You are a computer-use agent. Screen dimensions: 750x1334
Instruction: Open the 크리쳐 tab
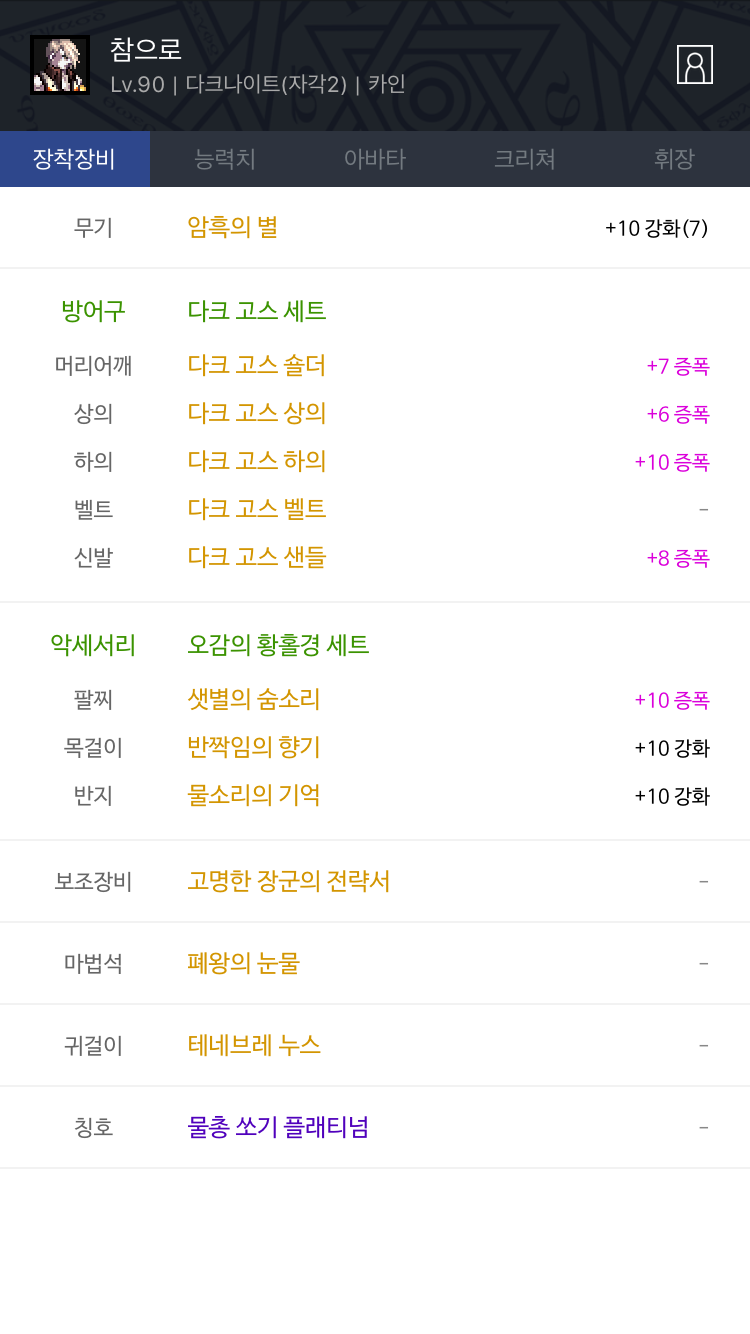pos(525,159)
